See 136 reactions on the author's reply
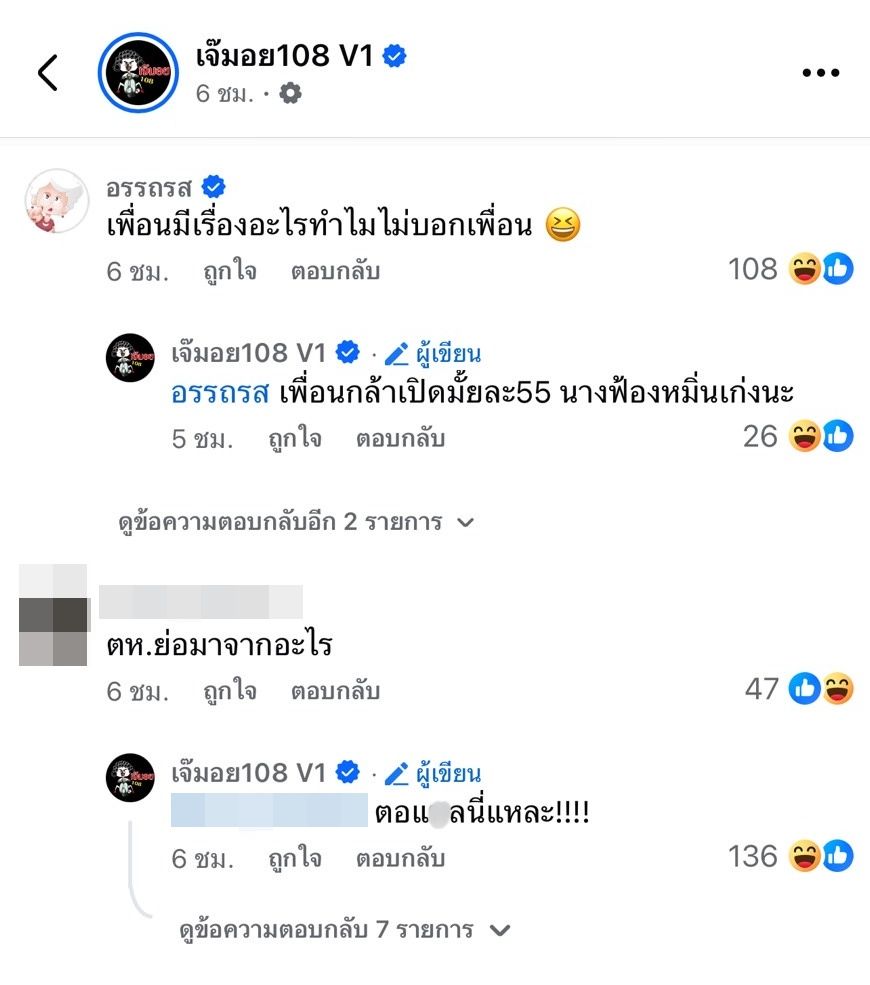The height and width of the screenshot is (985, 870). [795, 856]
